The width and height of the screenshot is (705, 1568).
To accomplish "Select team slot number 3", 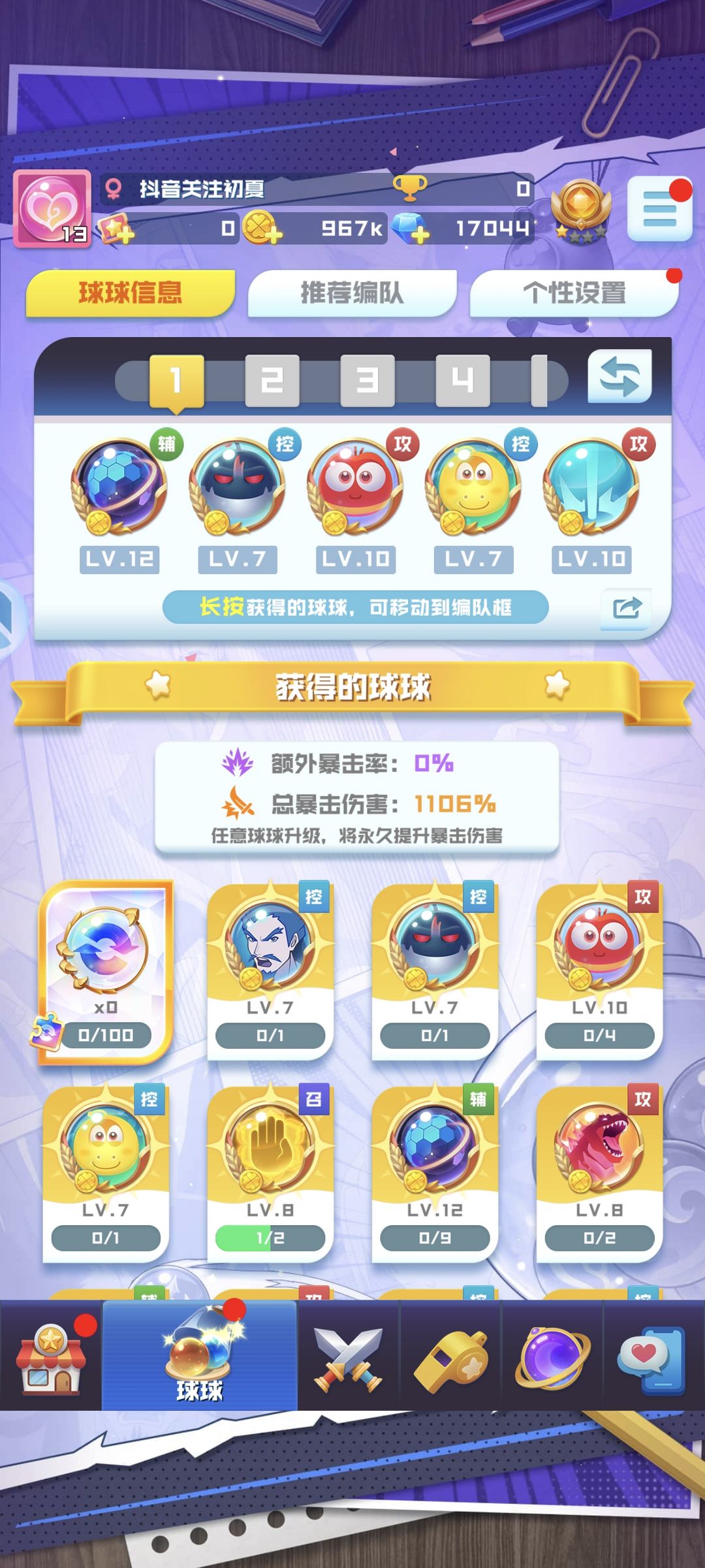I will pyautogui.click(x=367, y=380).
